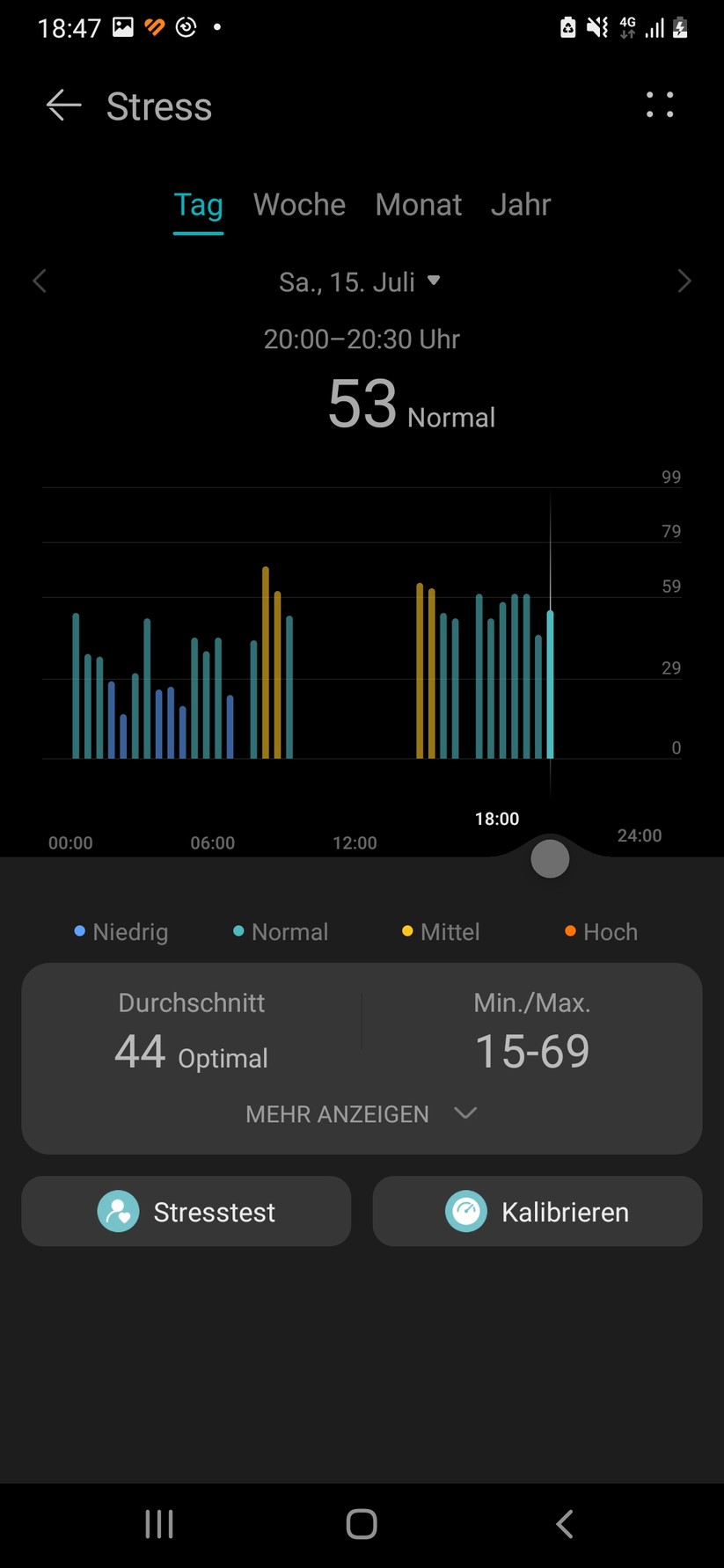Viewport: 724px width, 1568px height.
Task: Start the Stresstest
Action: coord(186,1212)
